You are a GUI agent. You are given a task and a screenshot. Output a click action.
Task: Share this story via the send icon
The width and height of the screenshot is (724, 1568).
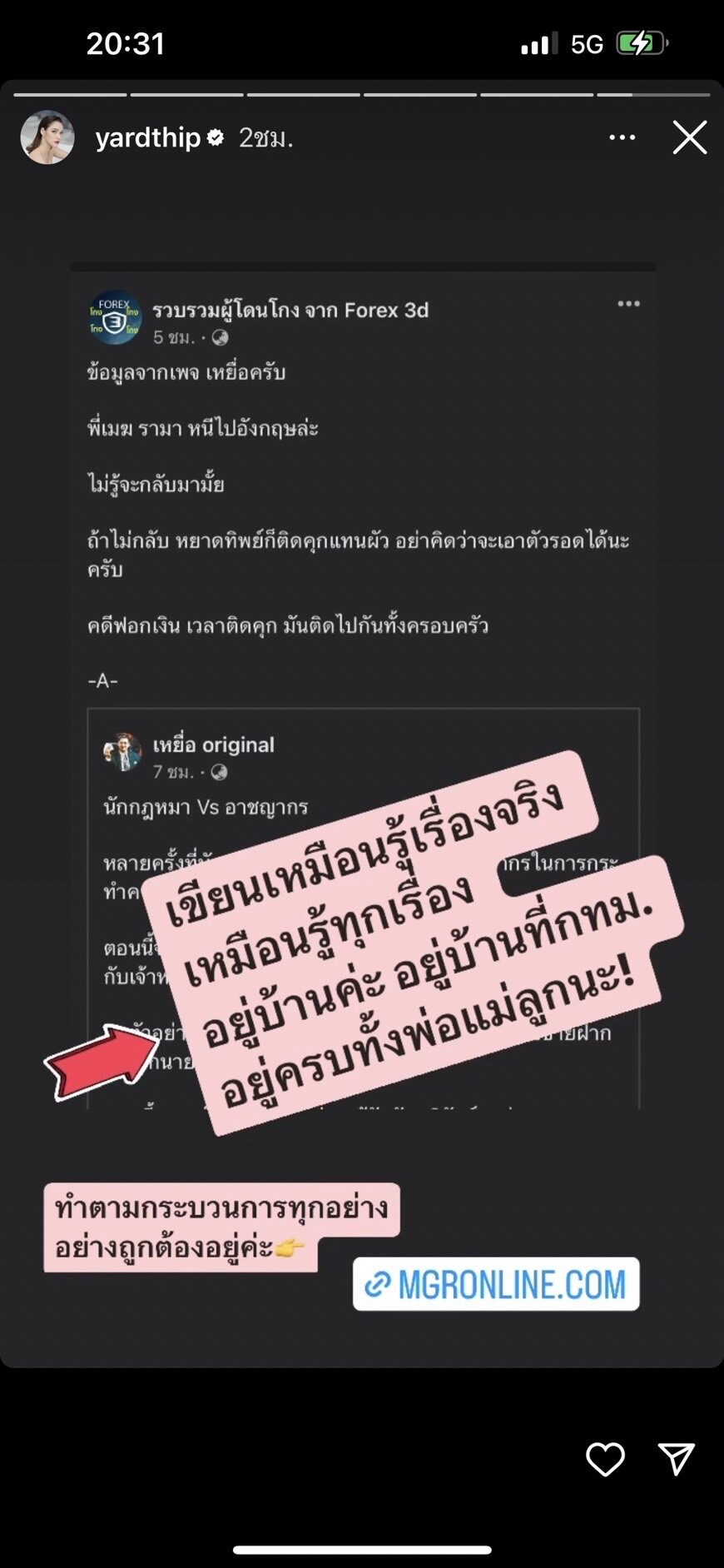pyautogui.click(x=676, y=1459)
